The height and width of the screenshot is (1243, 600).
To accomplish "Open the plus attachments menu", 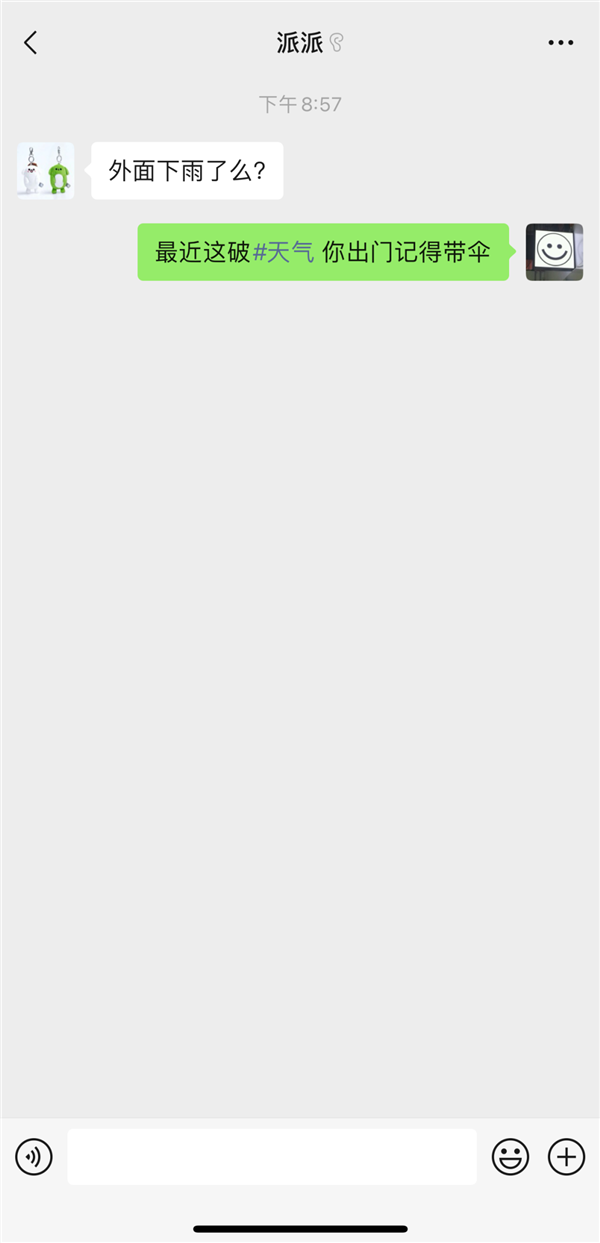I will click(566, 1157).
